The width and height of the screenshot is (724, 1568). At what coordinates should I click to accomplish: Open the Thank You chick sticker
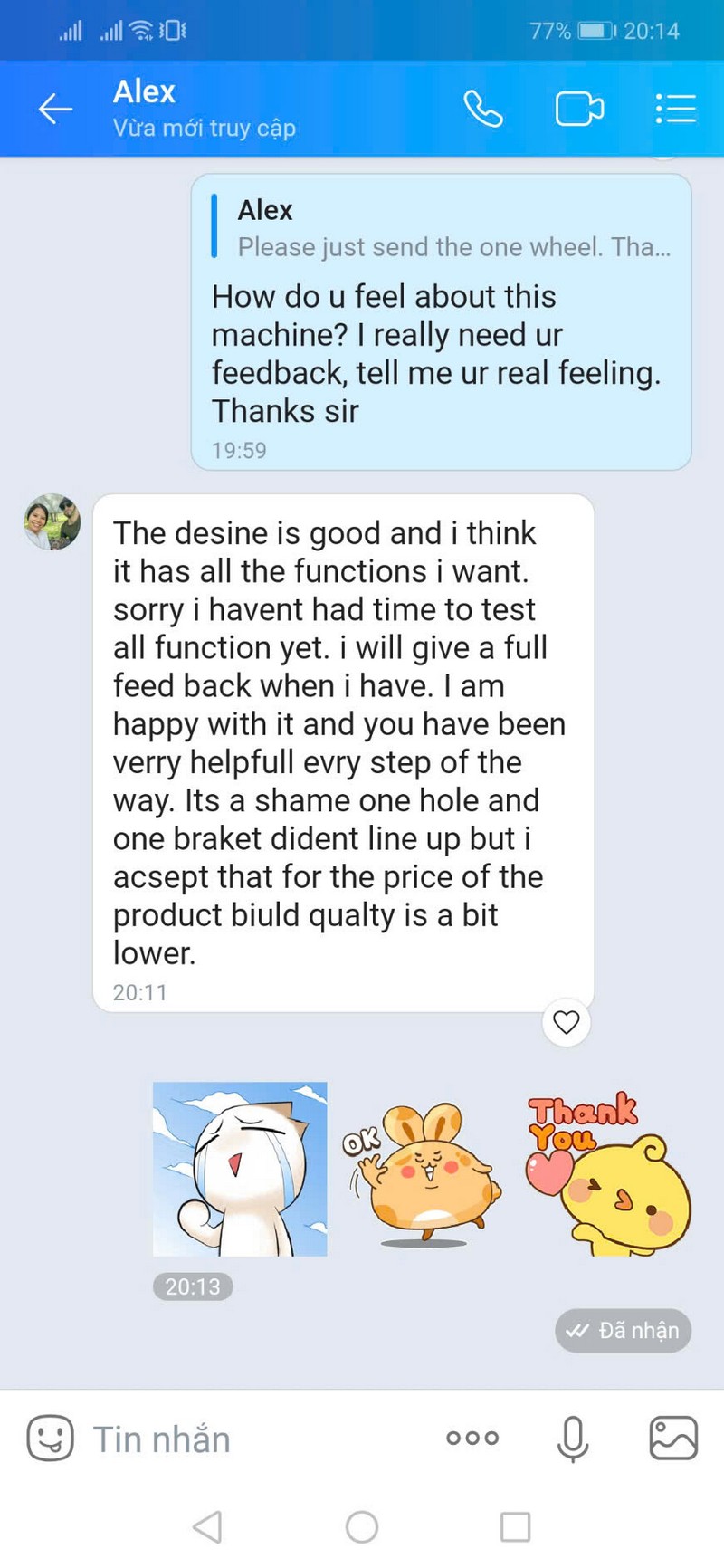point(608,1173)
